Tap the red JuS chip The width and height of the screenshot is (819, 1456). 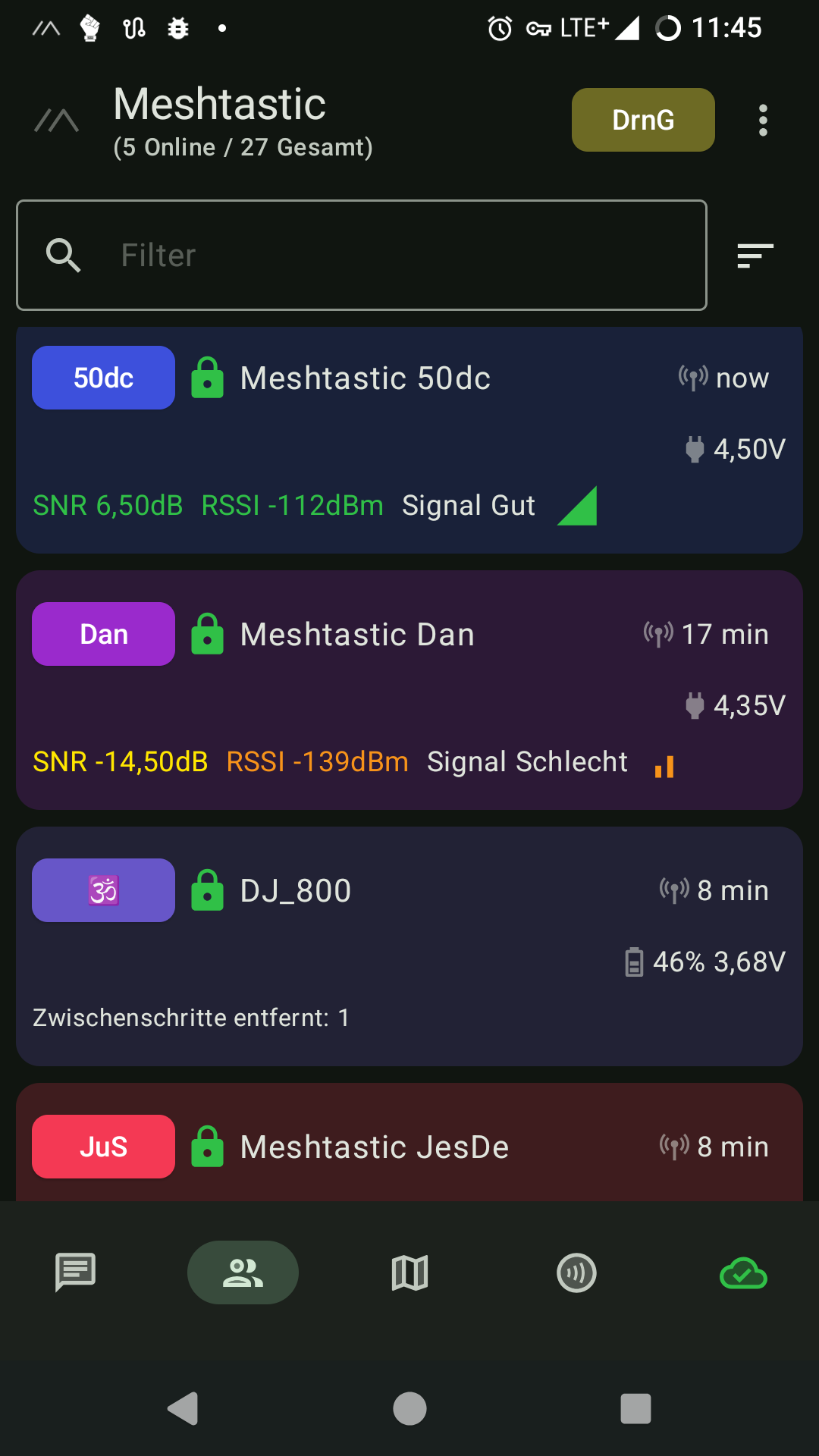pyautogui.click(x=103, y=1147)
